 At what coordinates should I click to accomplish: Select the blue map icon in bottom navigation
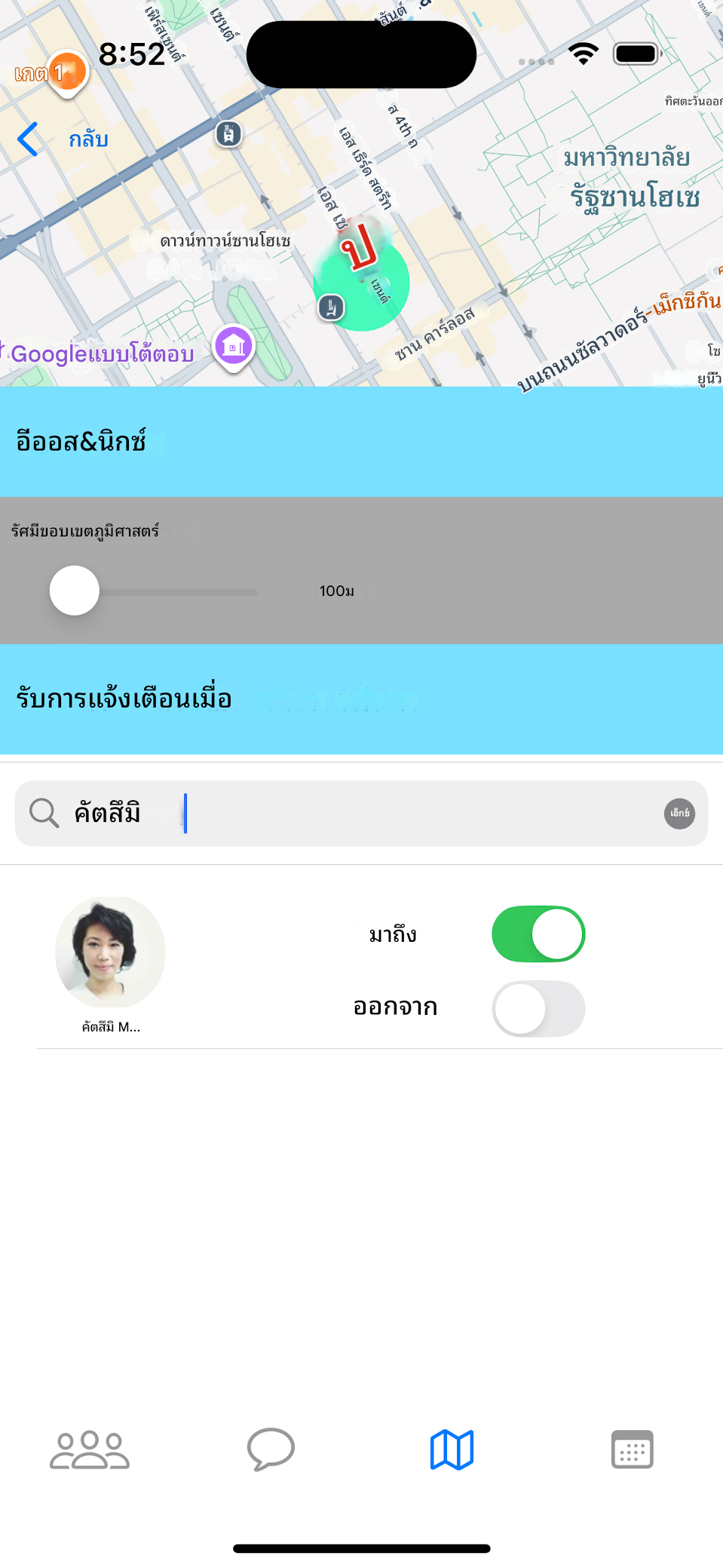[x=451, y=1448]
